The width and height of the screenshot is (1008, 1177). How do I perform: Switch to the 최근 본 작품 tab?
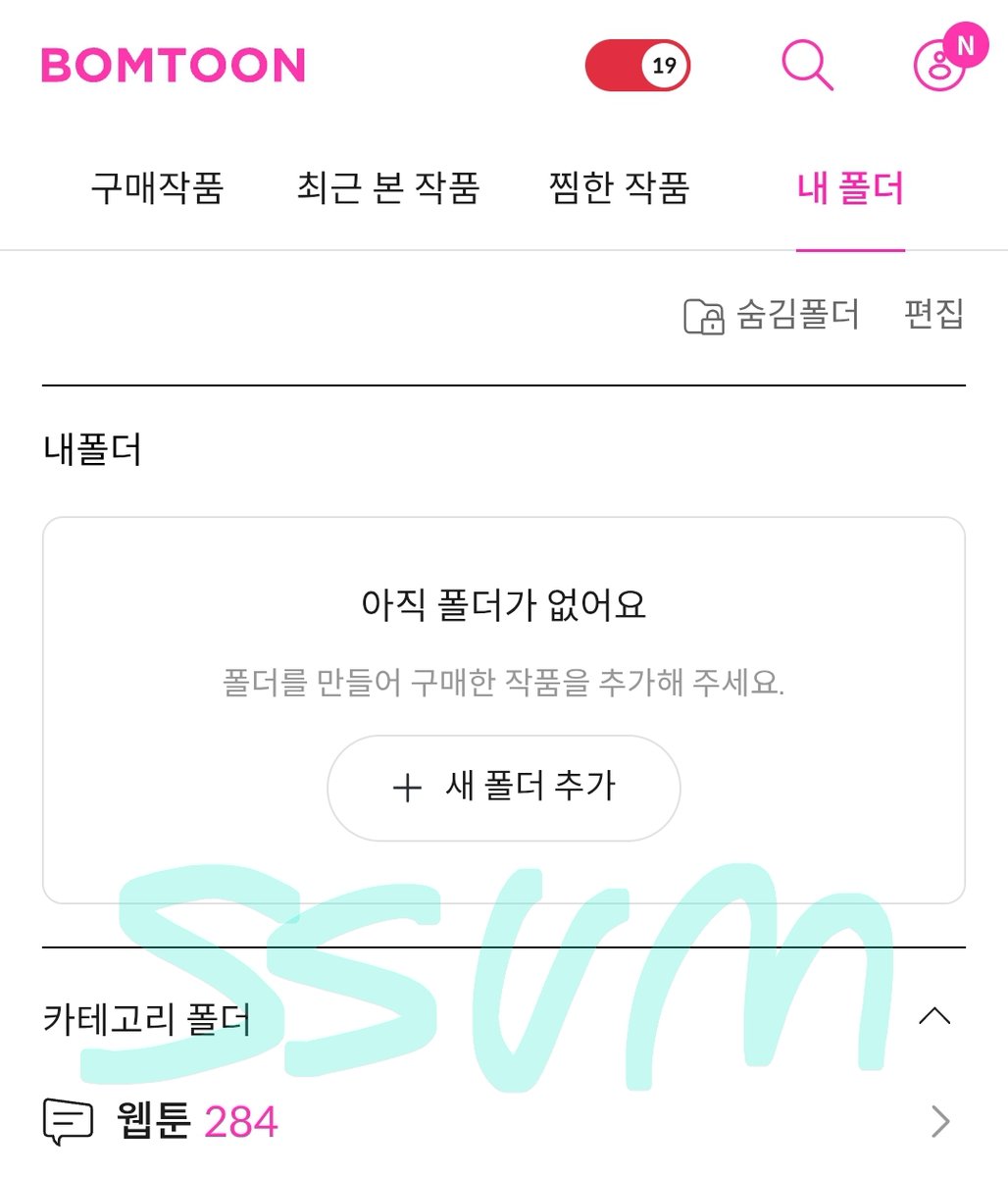click(388, 187)
